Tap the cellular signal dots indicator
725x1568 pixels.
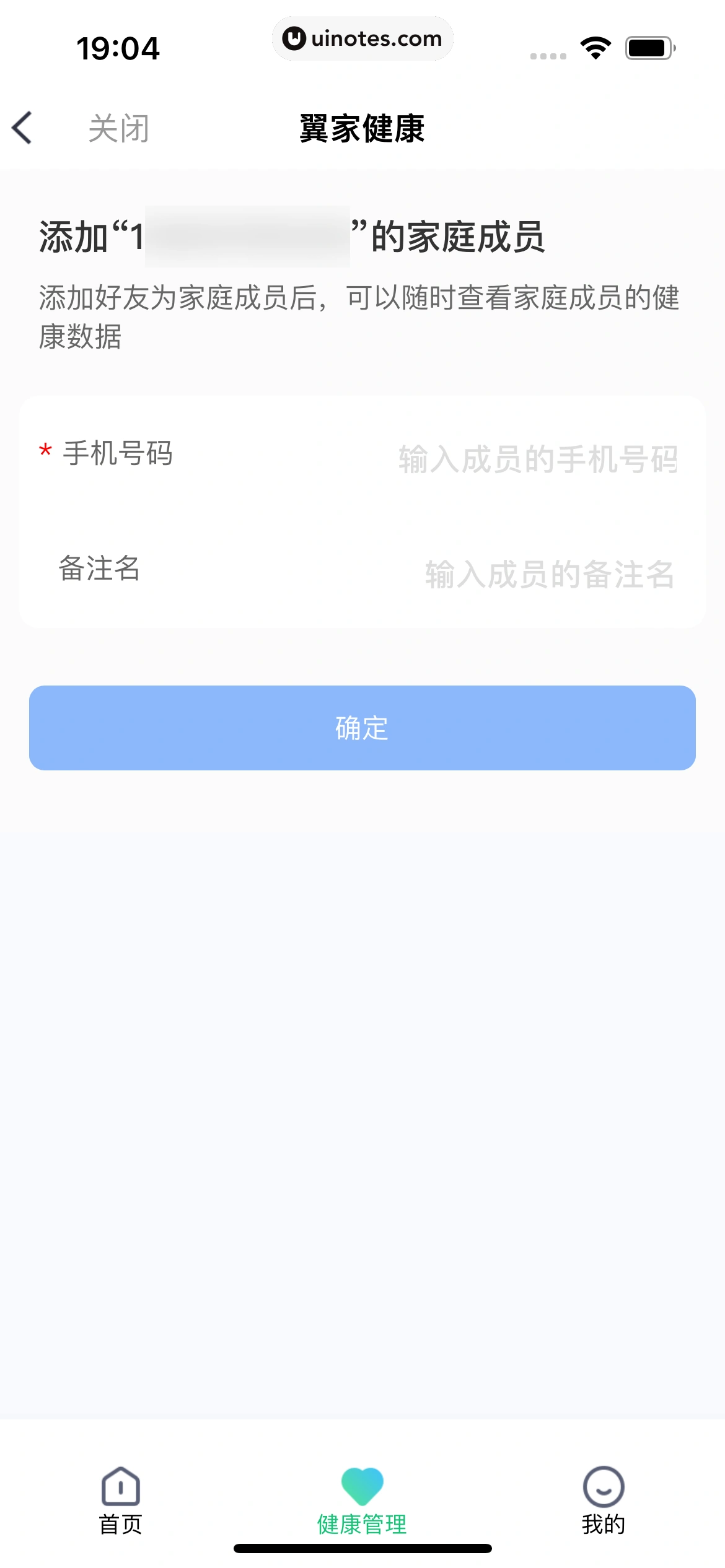(x=548, y=55)
